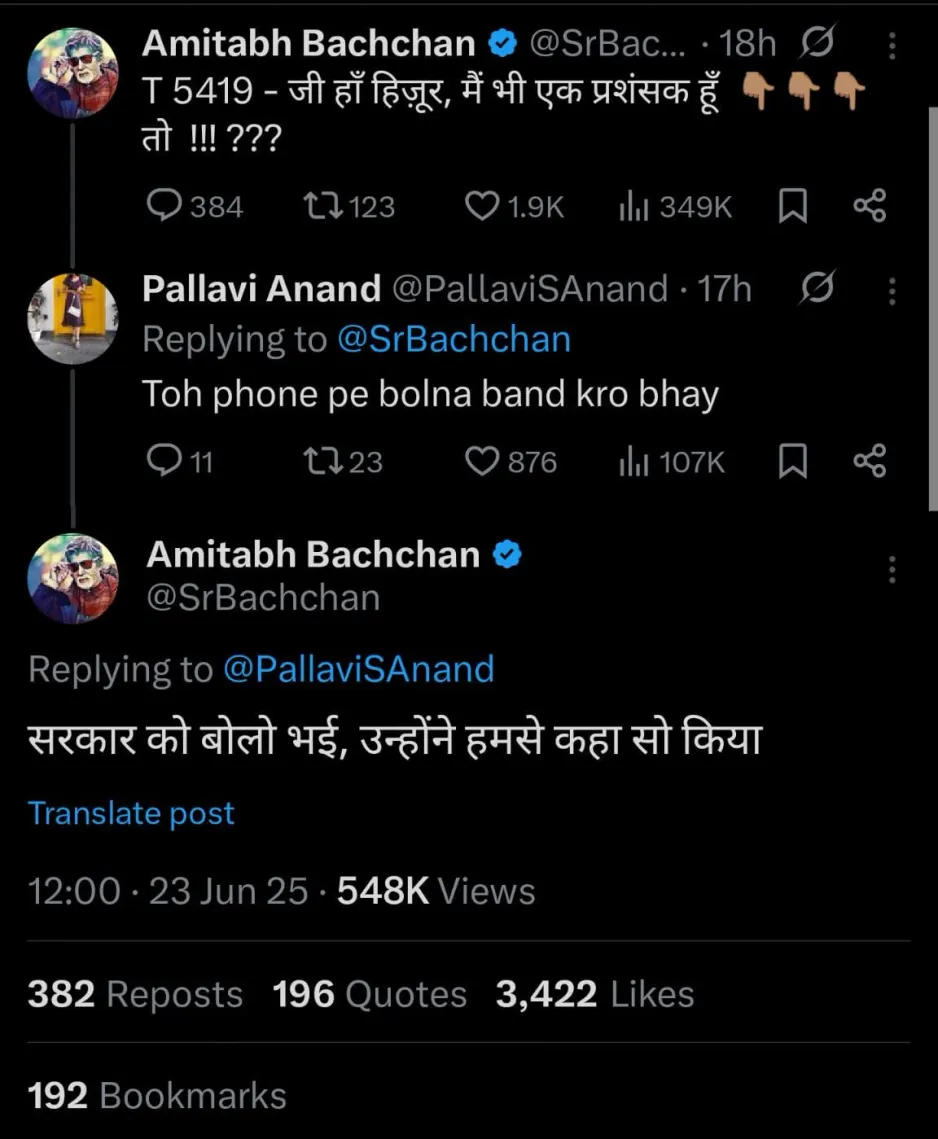
Task: Share Amitabh Bachchan's T 5419 post
Action: [x=868, y=207]
